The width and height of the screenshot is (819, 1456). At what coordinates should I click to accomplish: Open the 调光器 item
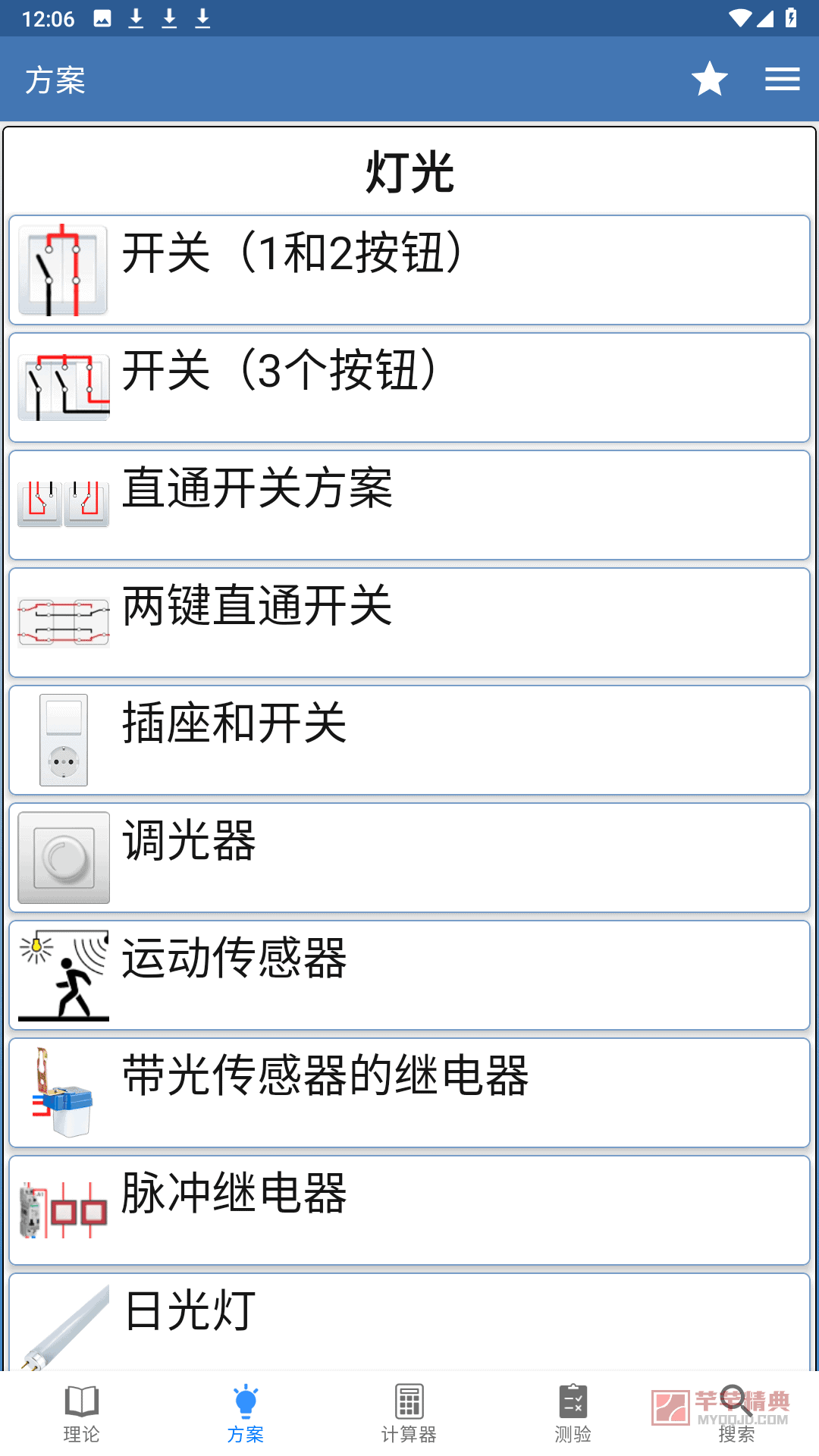coord(409,858)
